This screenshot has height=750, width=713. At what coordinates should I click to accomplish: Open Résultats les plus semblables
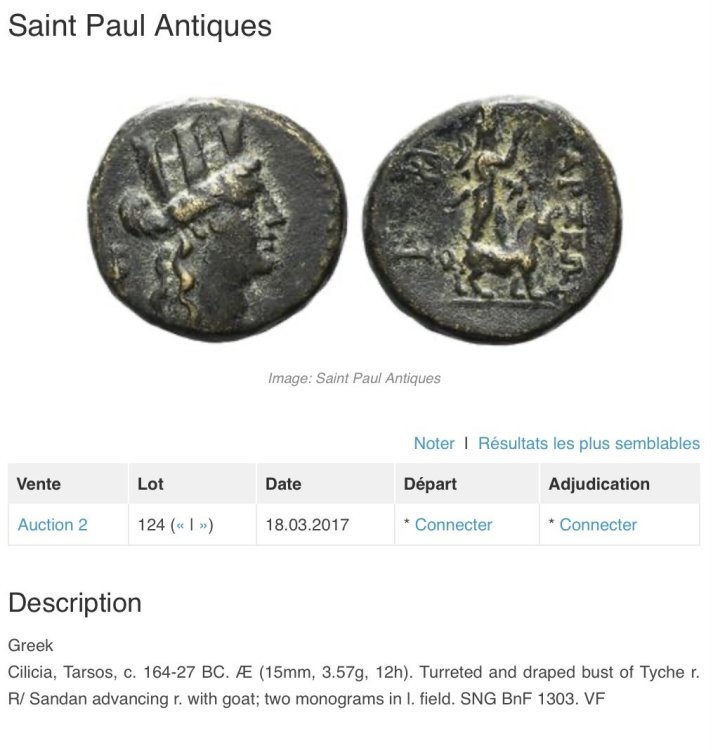click(588, 443)
